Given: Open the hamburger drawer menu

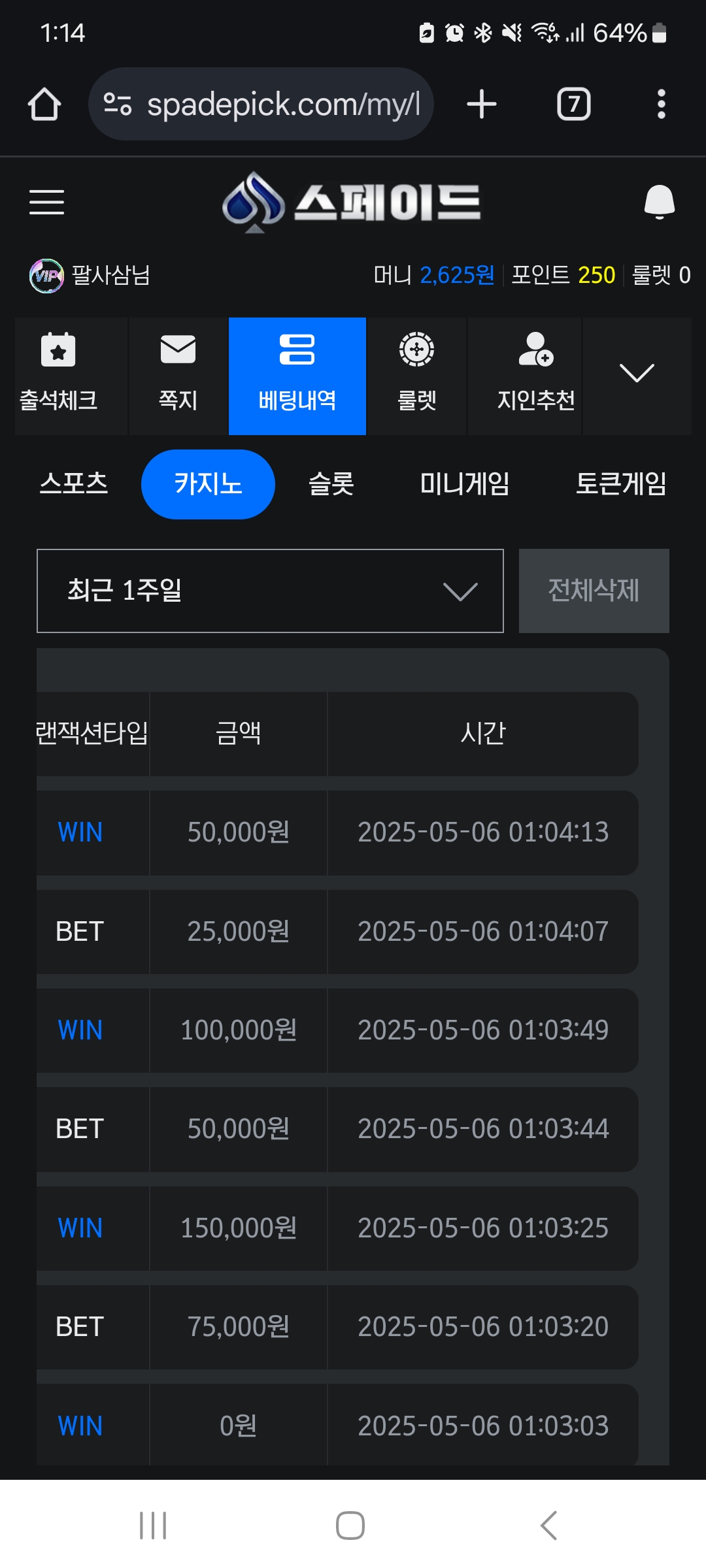Looking at the screenshot, I should coord(46,202).
